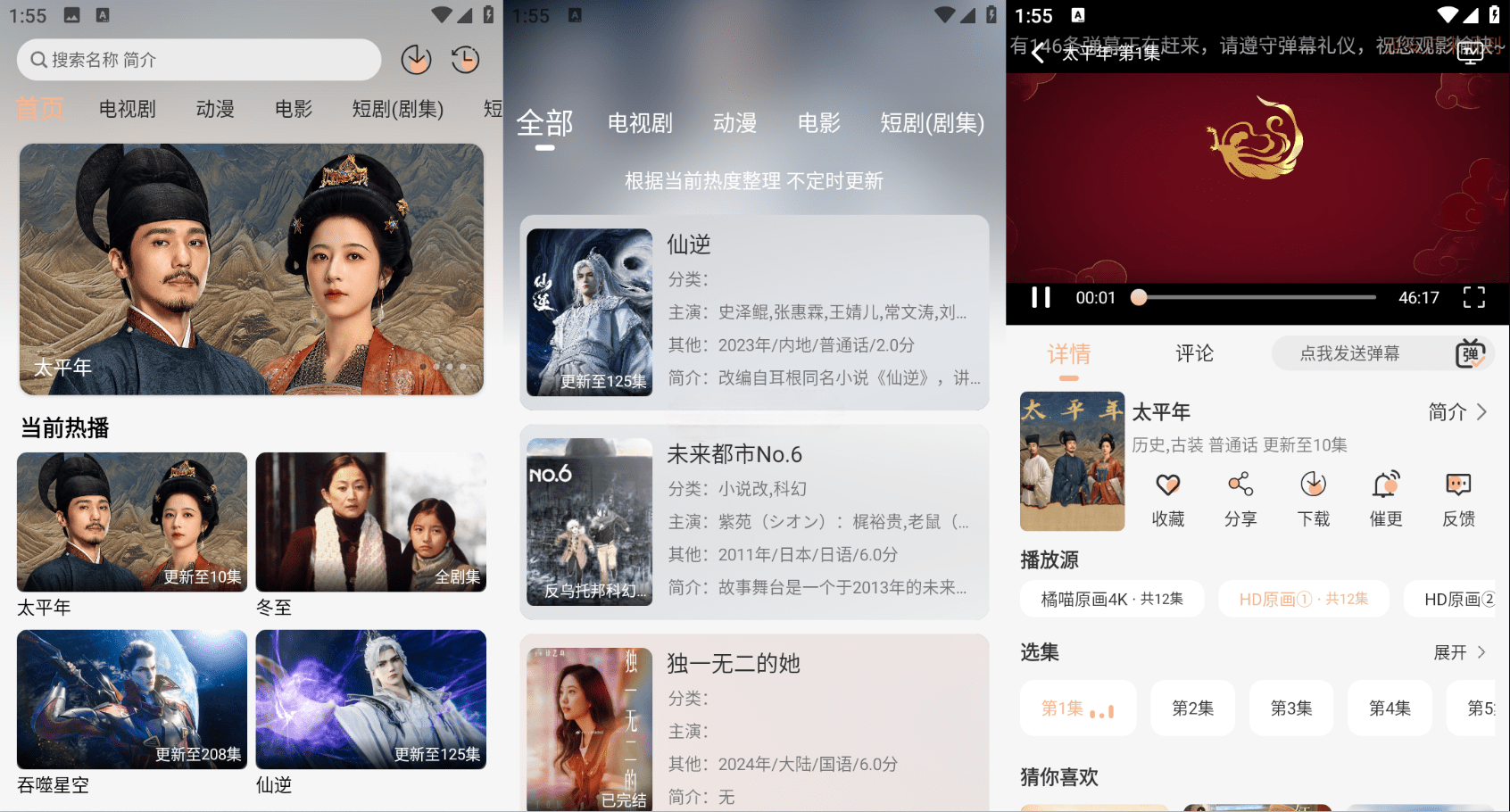Share 太平年 via 分享 icon
The height and width of the screenshot is (812, 1510).
[x=1240, y=499]
